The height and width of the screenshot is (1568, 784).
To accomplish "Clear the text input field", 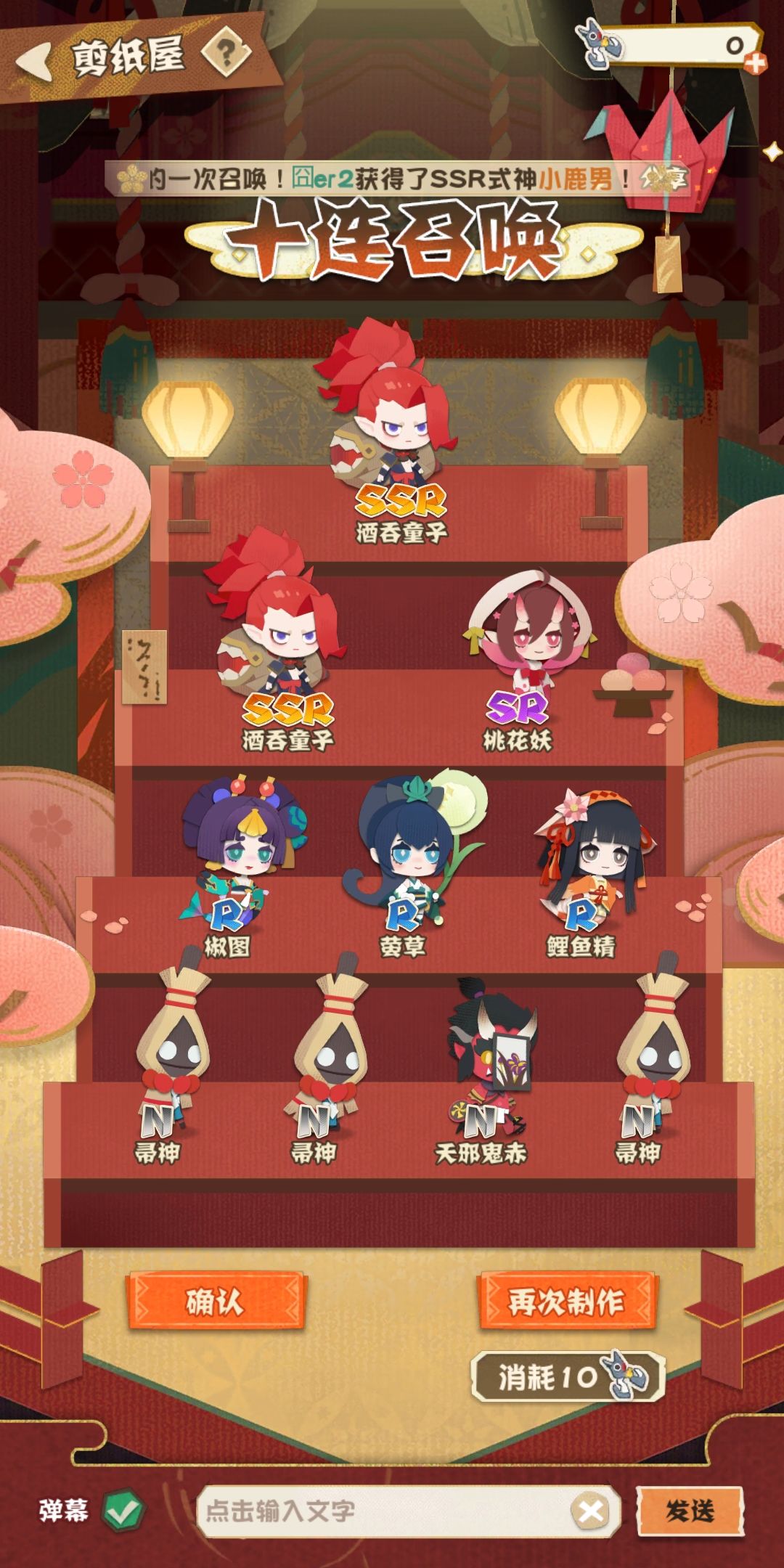I will (x=592, y=1512).
